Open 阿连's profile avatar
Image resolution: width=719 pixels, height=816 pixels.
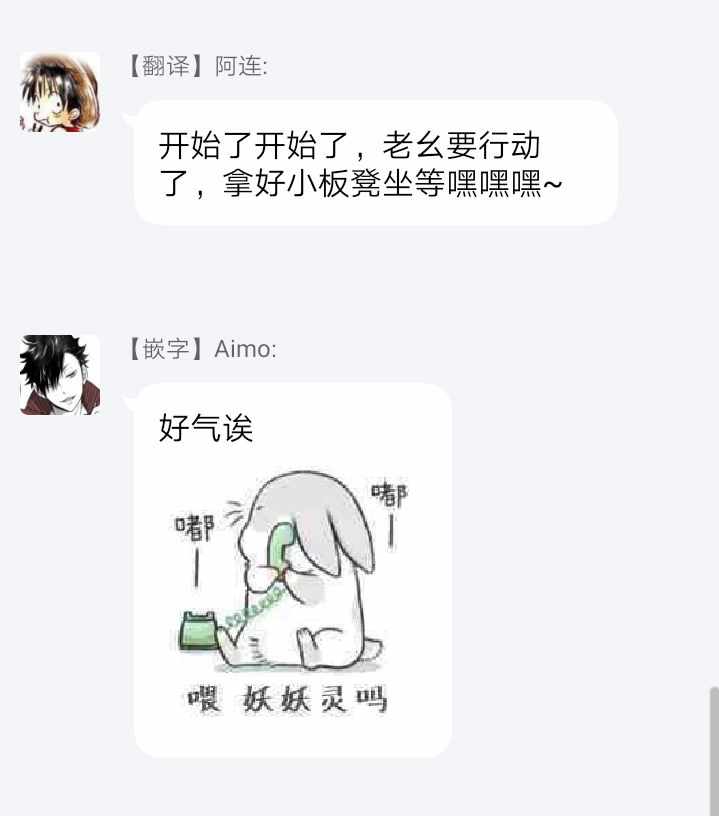click(60, 92)
